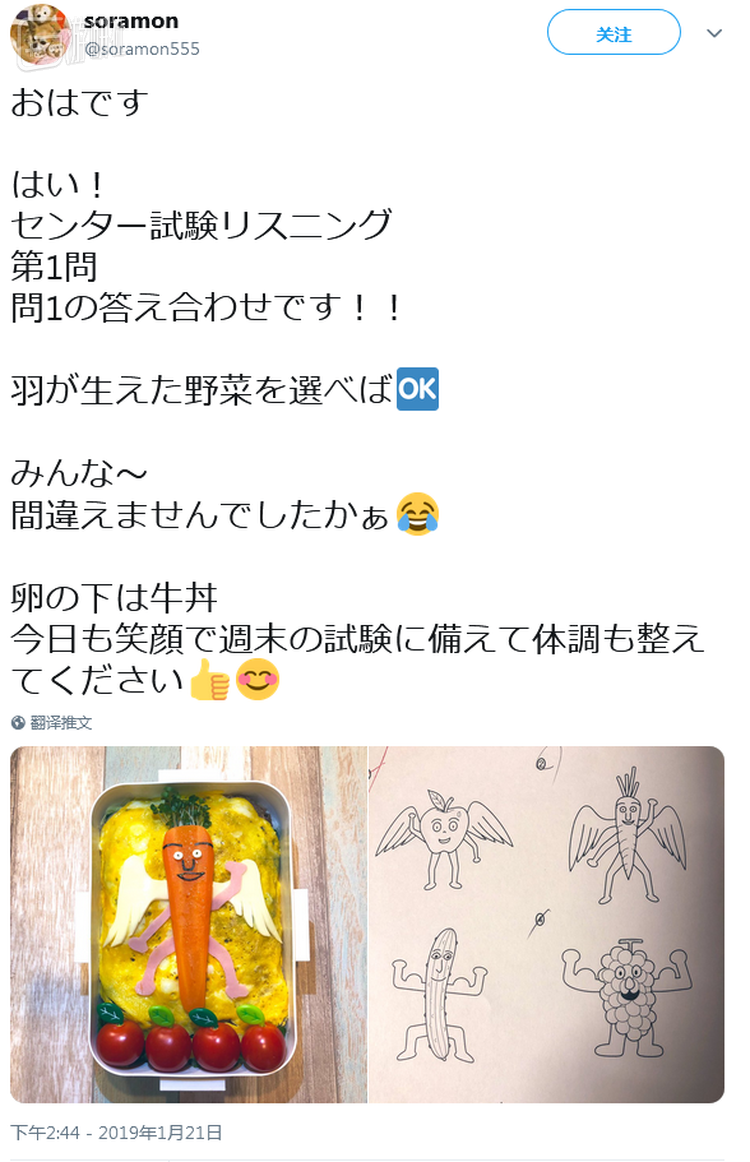Tap 翻译推文 to translate the tweet

[60, 722]
